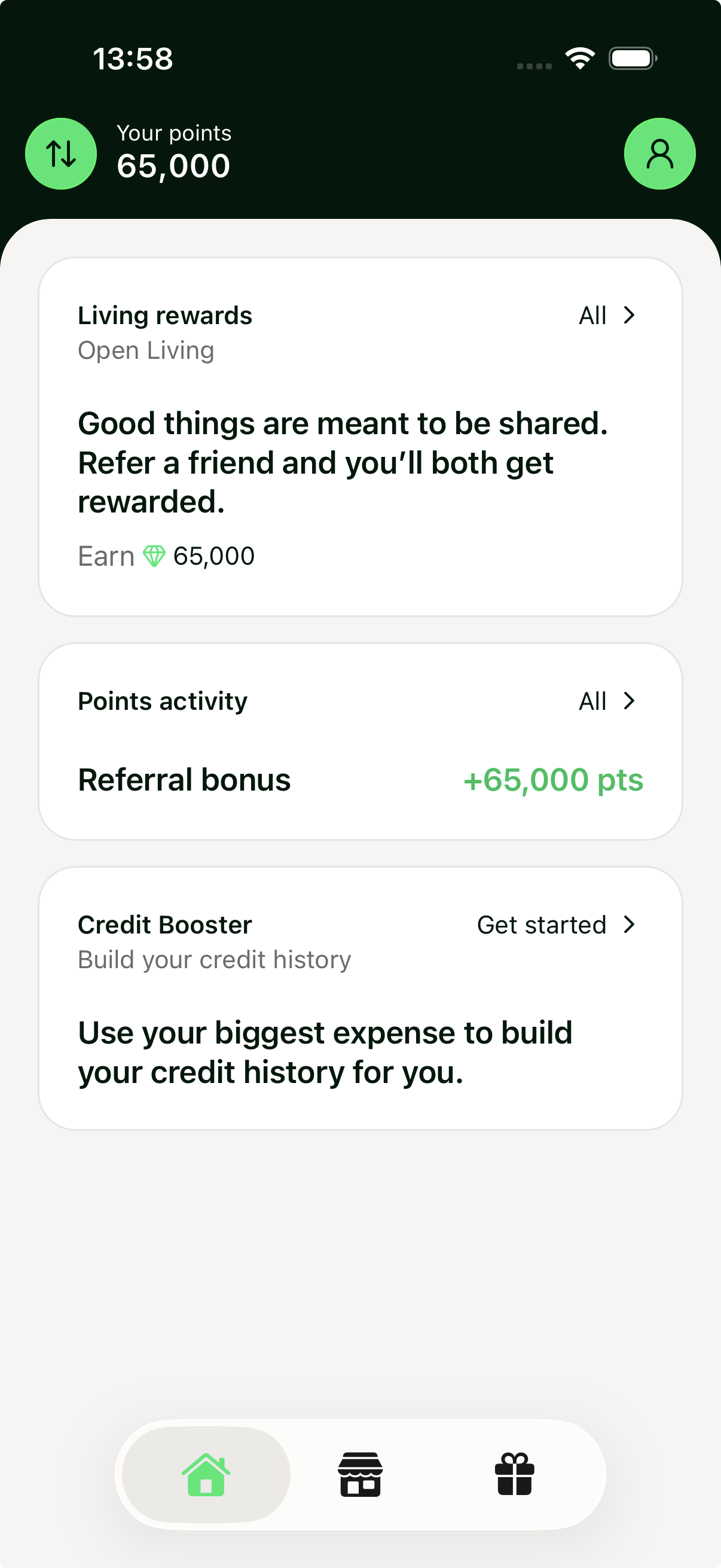The image size is (721, 1568).
Task: Tap Get started on Credit Booster
Action: [x=555, y=925]
